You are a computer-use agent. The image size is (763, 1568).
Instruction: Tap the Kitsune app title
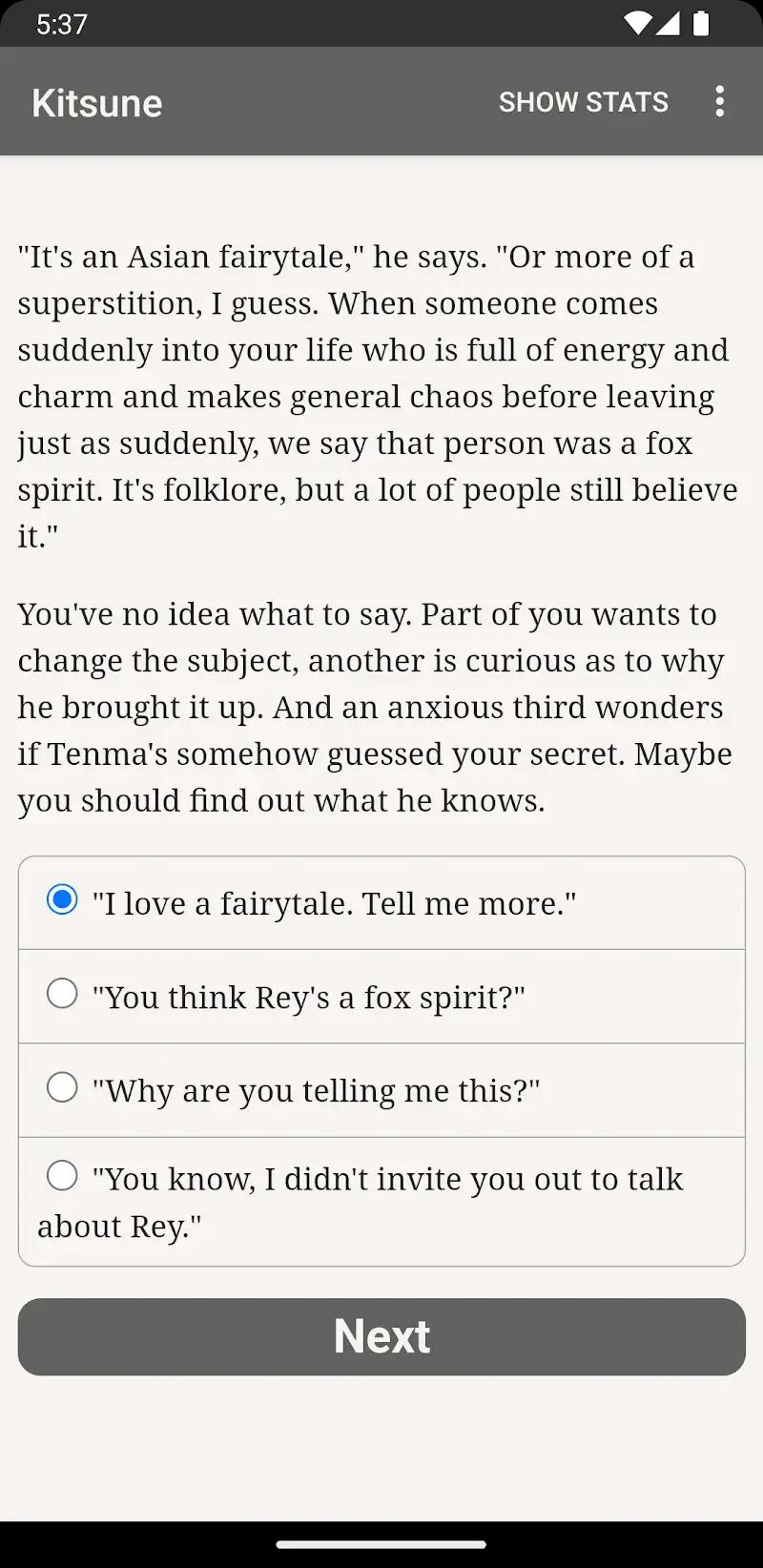pyautogui.click(x=96, y=101)
